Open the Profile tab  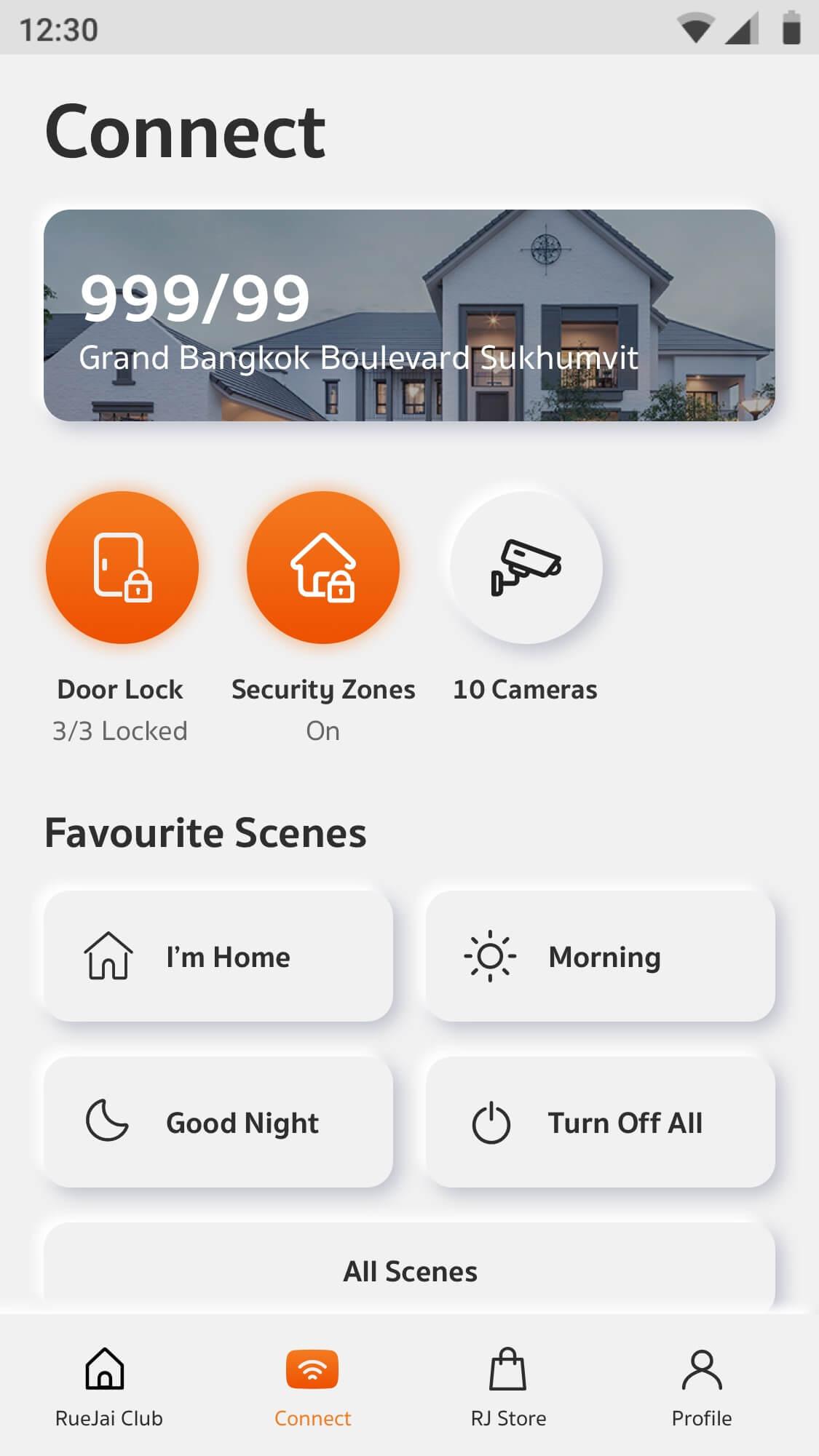tap(702, 1388)
